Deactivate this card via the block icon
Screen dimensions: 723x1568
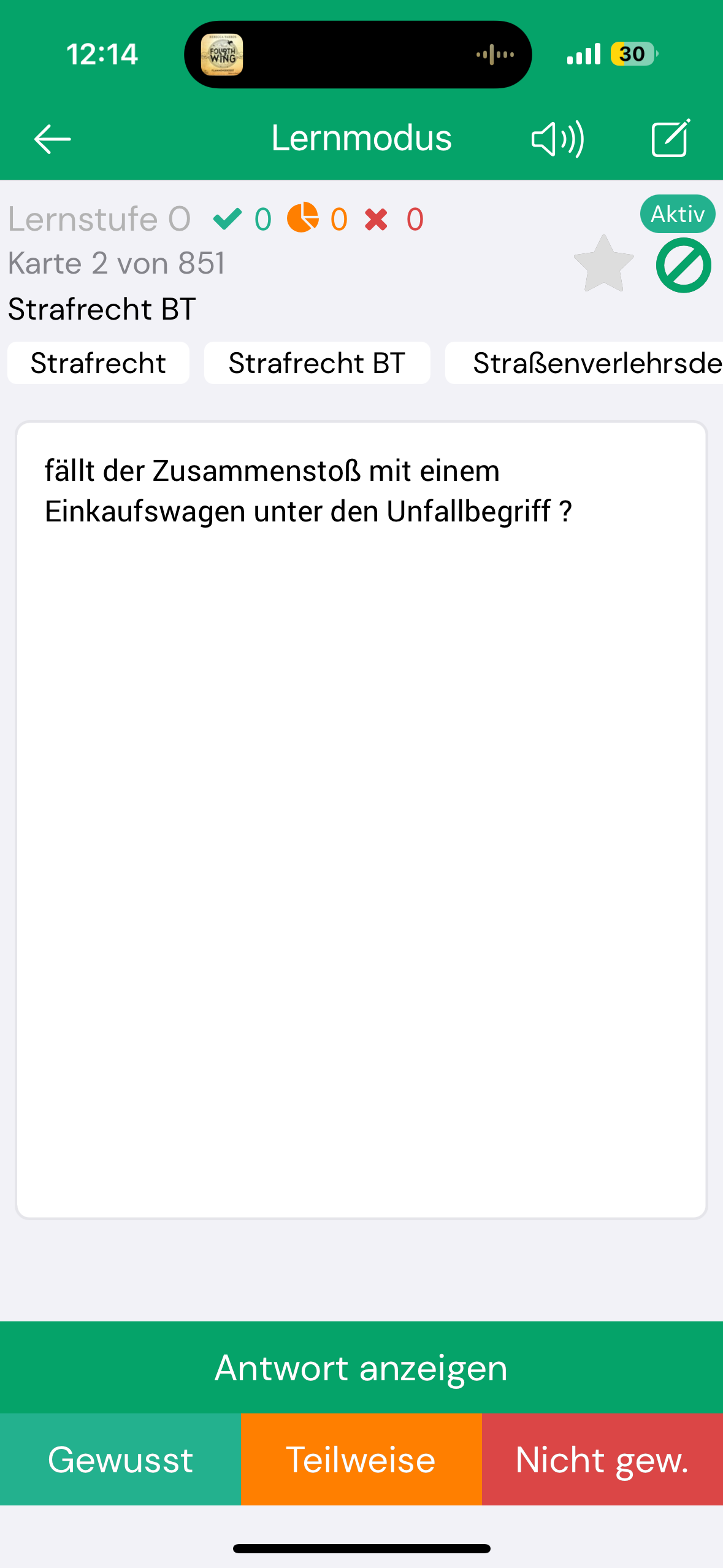[x=683, y=265]
